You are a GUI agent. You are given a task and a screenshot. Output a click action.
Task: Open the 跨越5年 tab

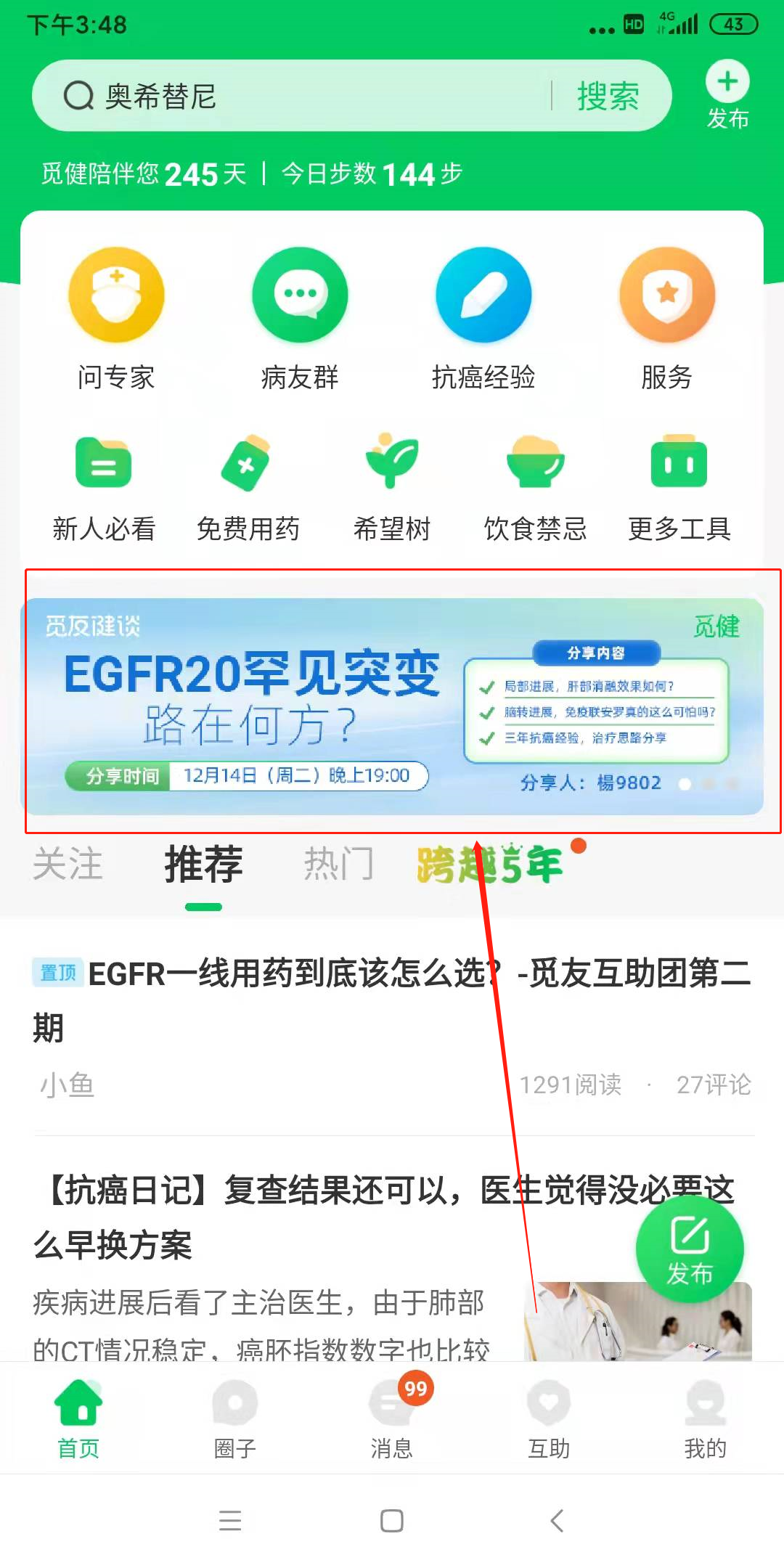tap(491, 864)
